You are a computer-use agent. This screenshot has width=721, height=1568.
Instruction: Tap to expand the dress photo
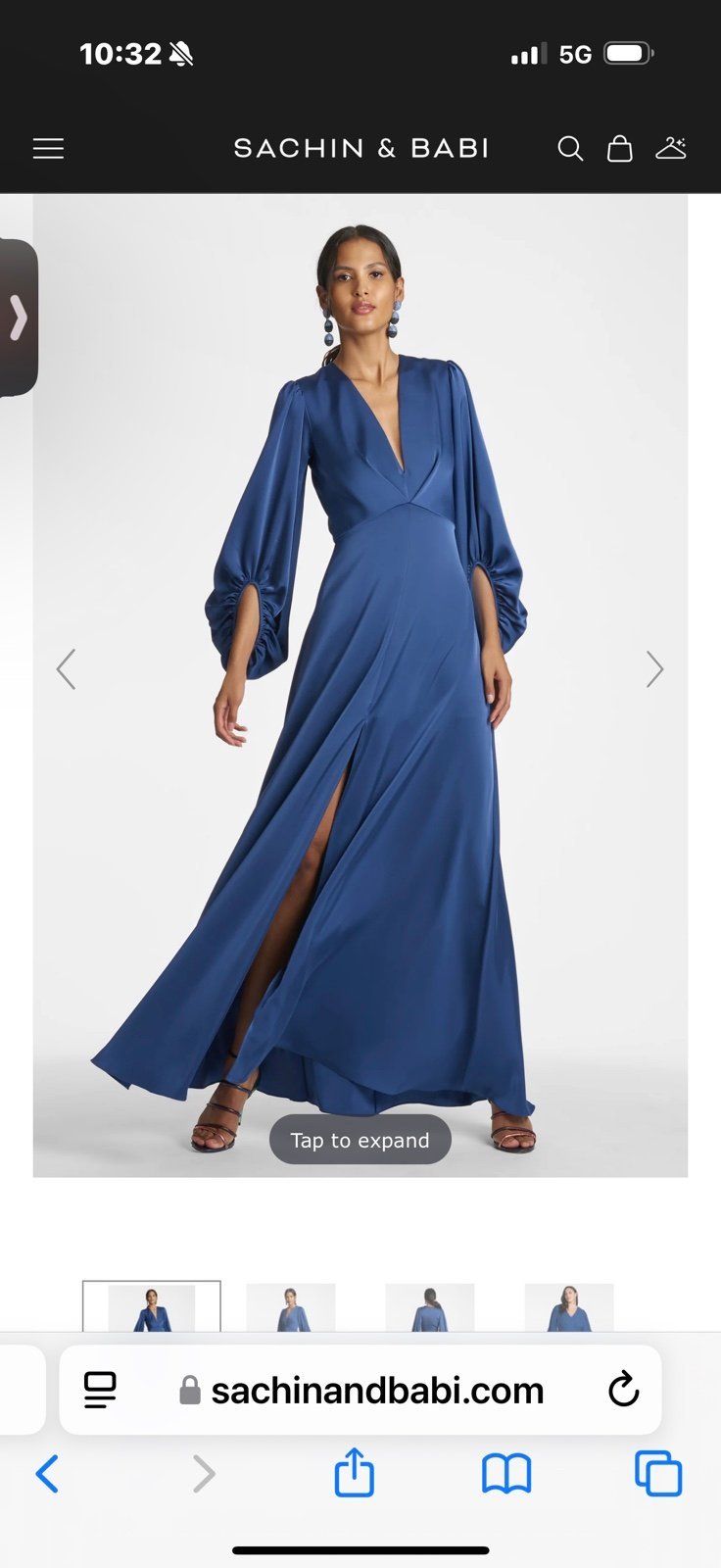(x=360, y=1140)
